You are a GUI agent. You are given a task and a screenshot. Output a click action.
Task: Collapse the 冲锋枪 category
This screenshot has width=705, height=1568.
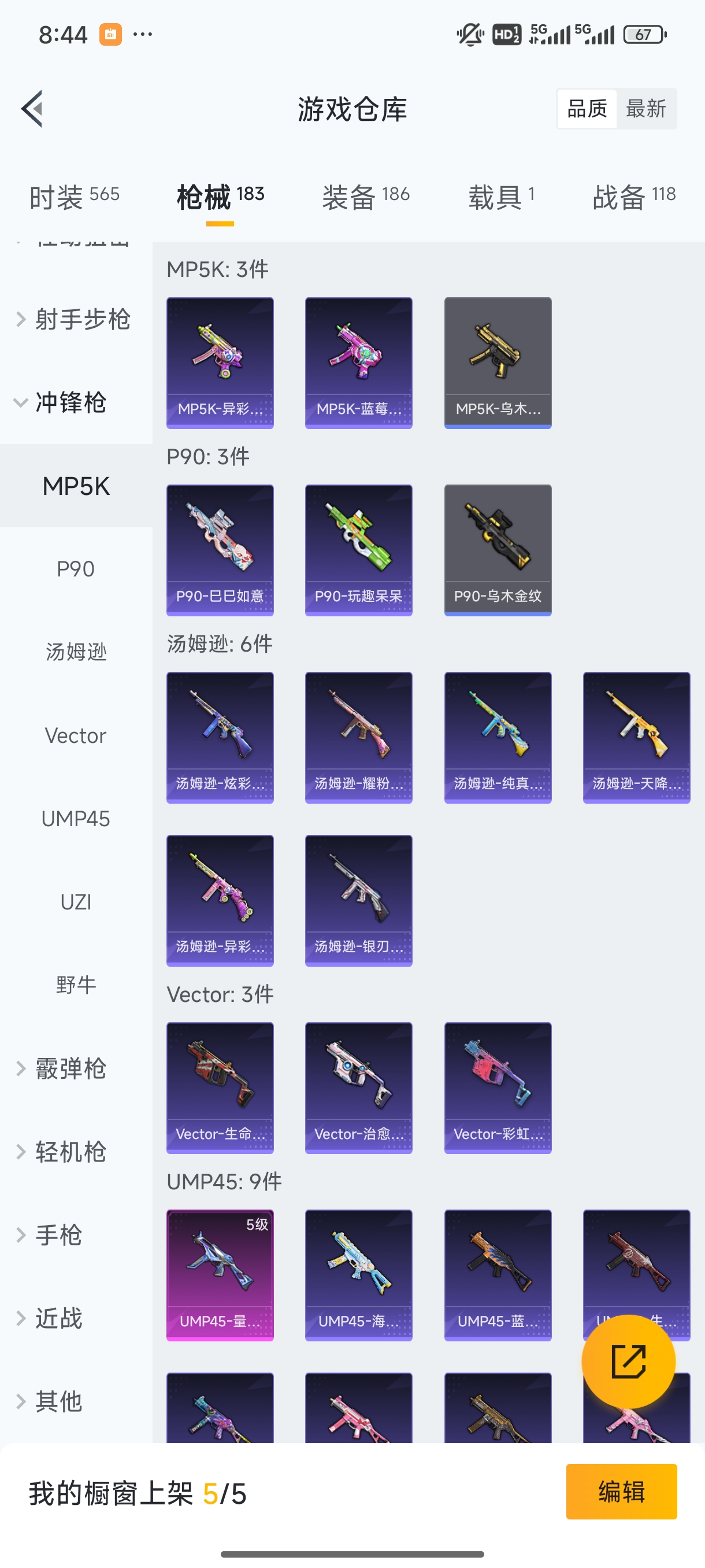[x=61, y=402]
